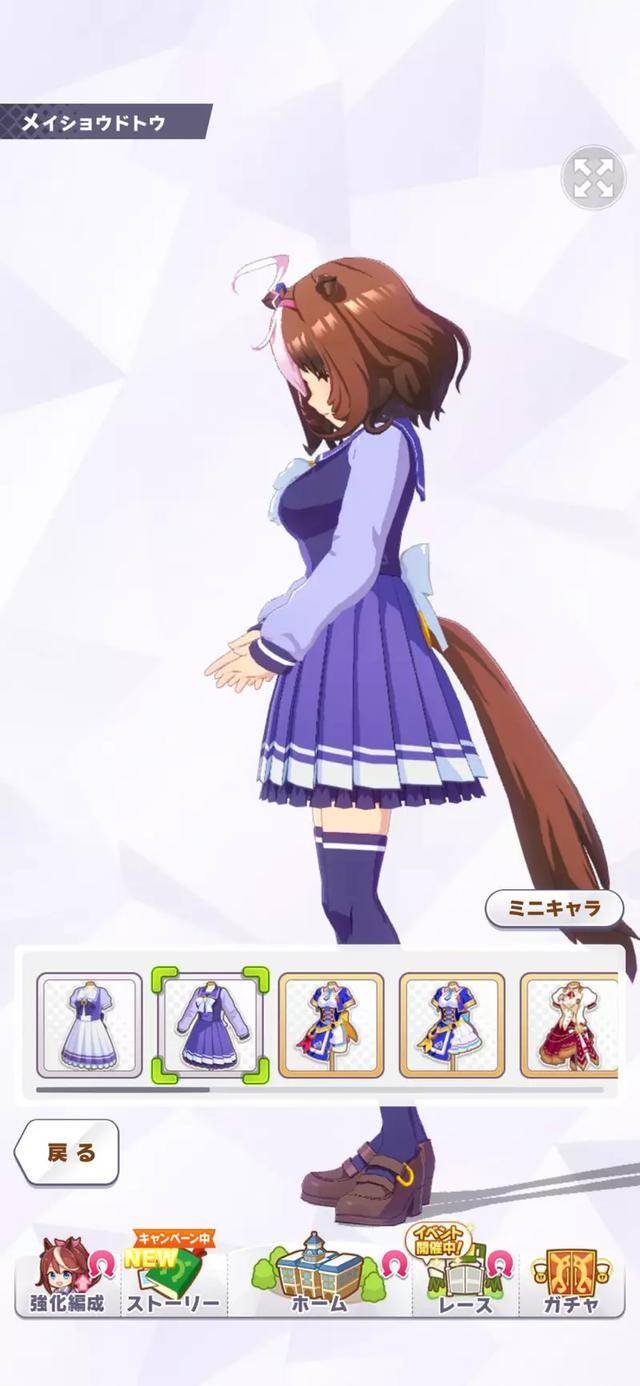Select the white and lavender summer uniform outfit
The width and height of the screenshot is (640, 1386).
90,1025
